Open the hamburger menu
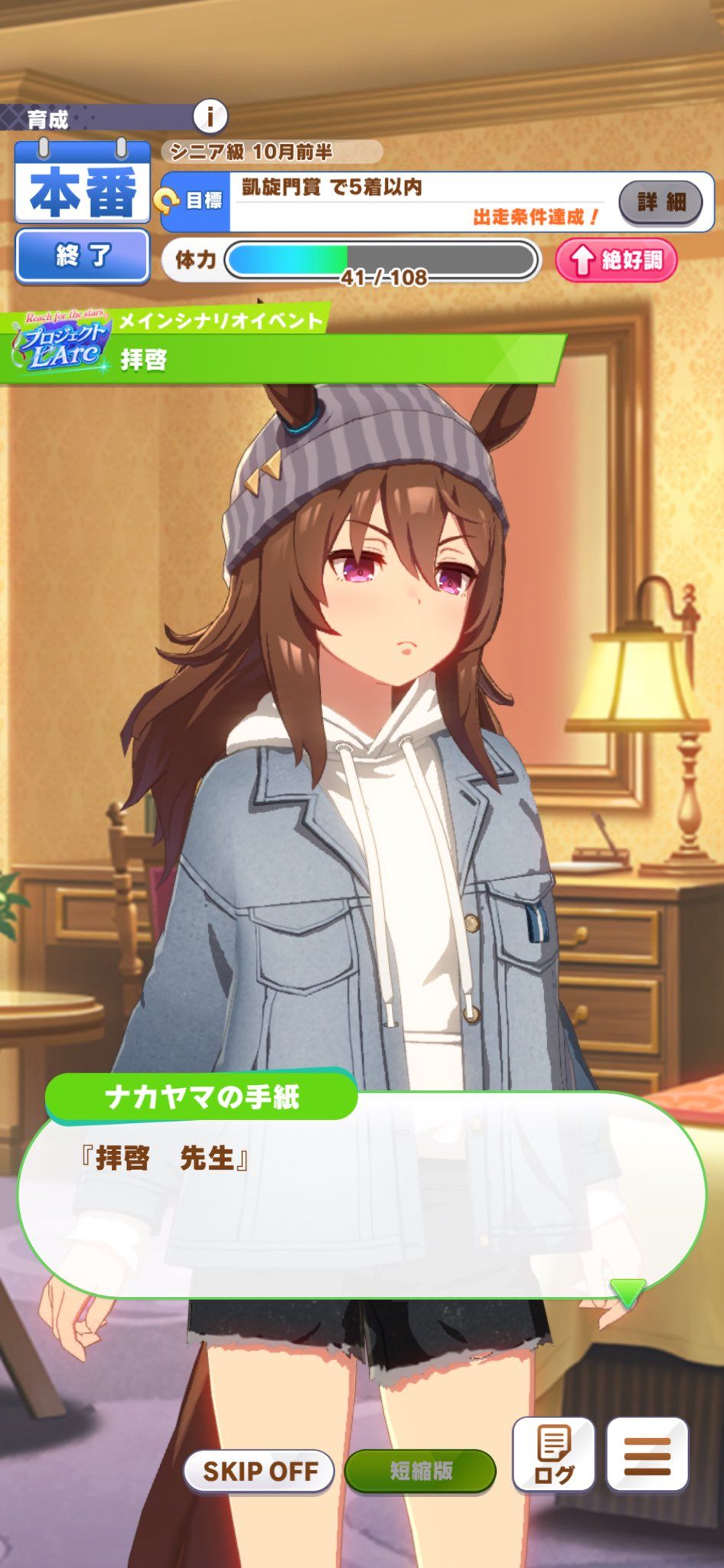Image resolution: width=724 pixels, height=1568 pixels. click(x=647, y=1455)
